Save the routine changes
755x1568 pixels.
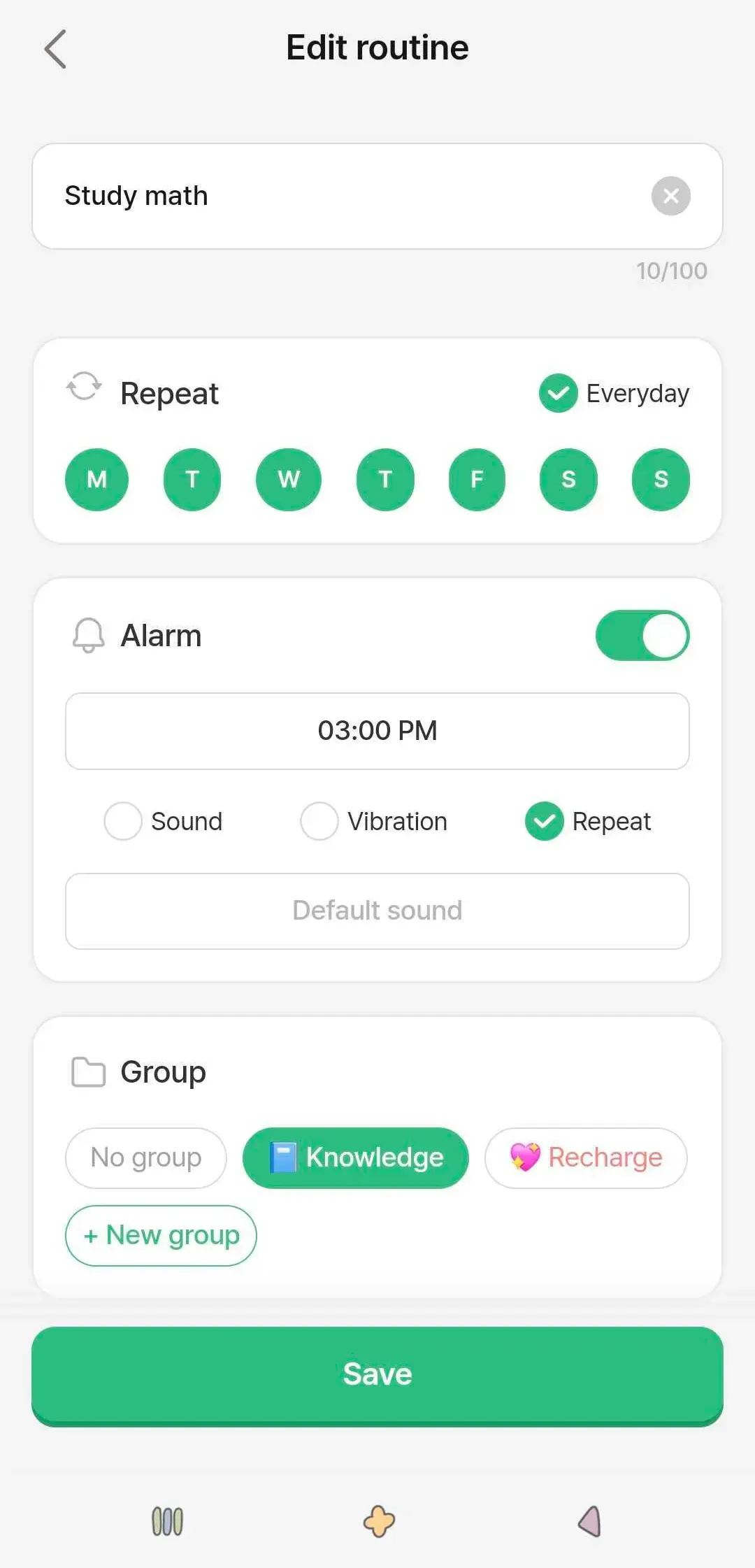(377, 1375)
